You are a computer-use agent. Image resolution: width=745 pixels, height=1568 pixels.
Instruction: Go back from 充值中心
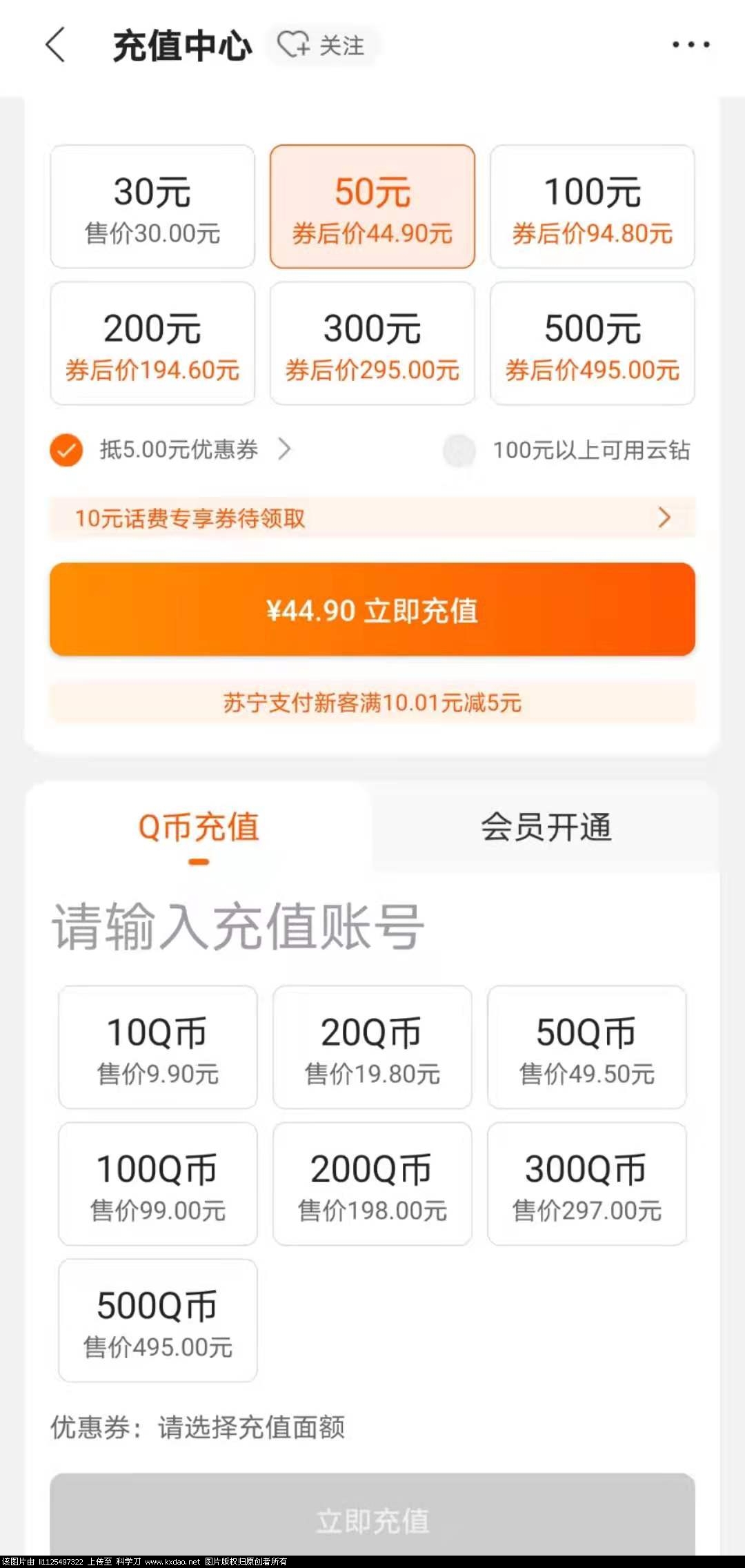(x=55, y=46)
